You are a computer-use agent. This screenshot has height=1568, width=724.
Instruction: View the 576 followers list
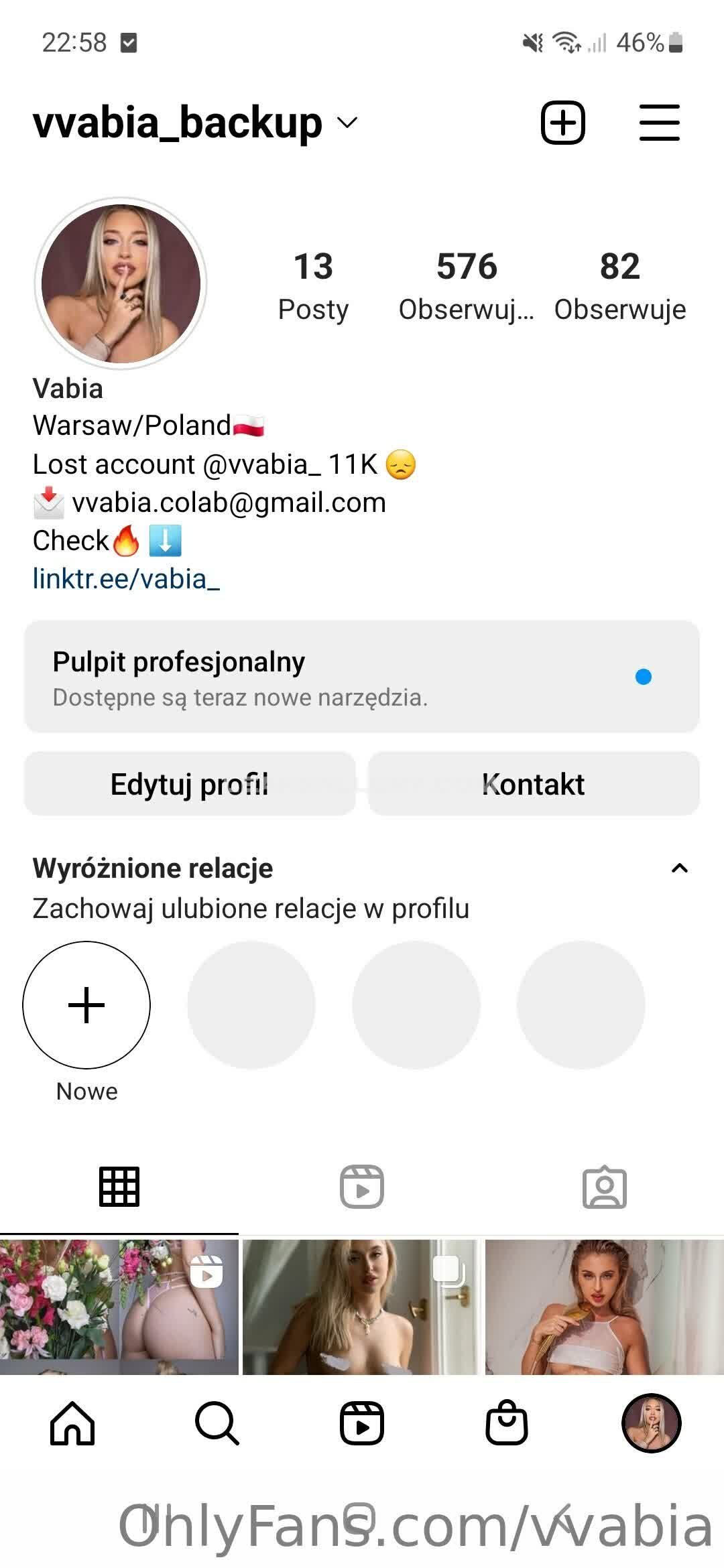(467, 285)
